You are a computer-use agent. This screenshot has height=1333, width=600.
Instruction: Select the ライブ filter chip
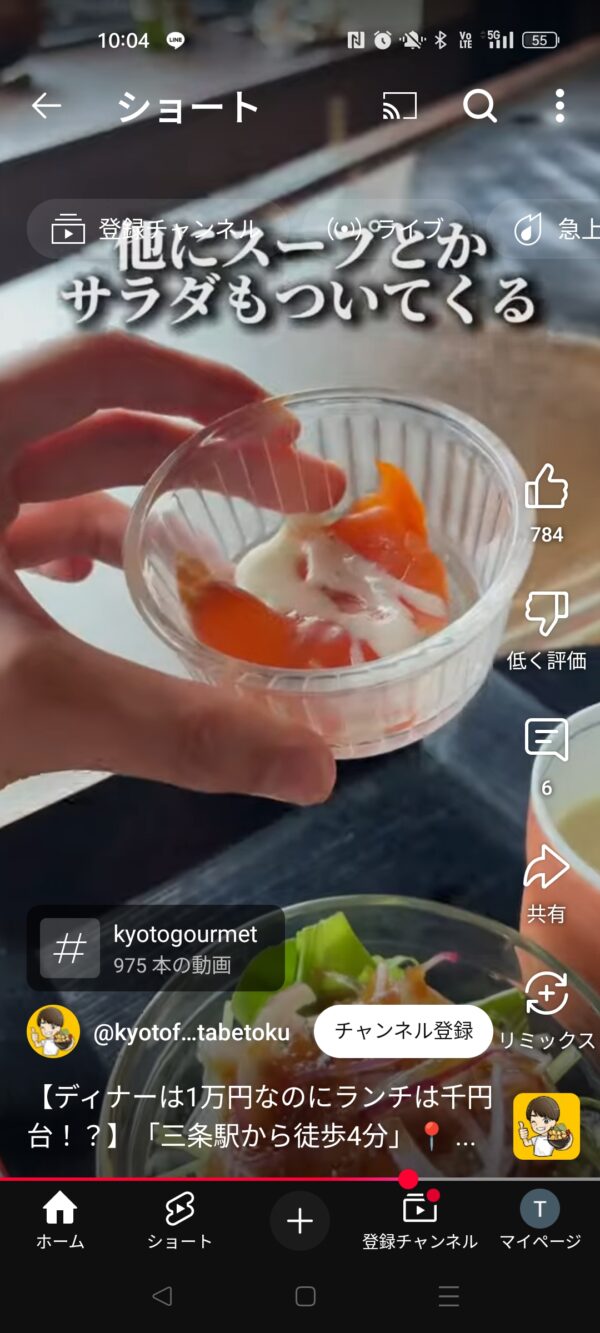click(x=385, y=230)
